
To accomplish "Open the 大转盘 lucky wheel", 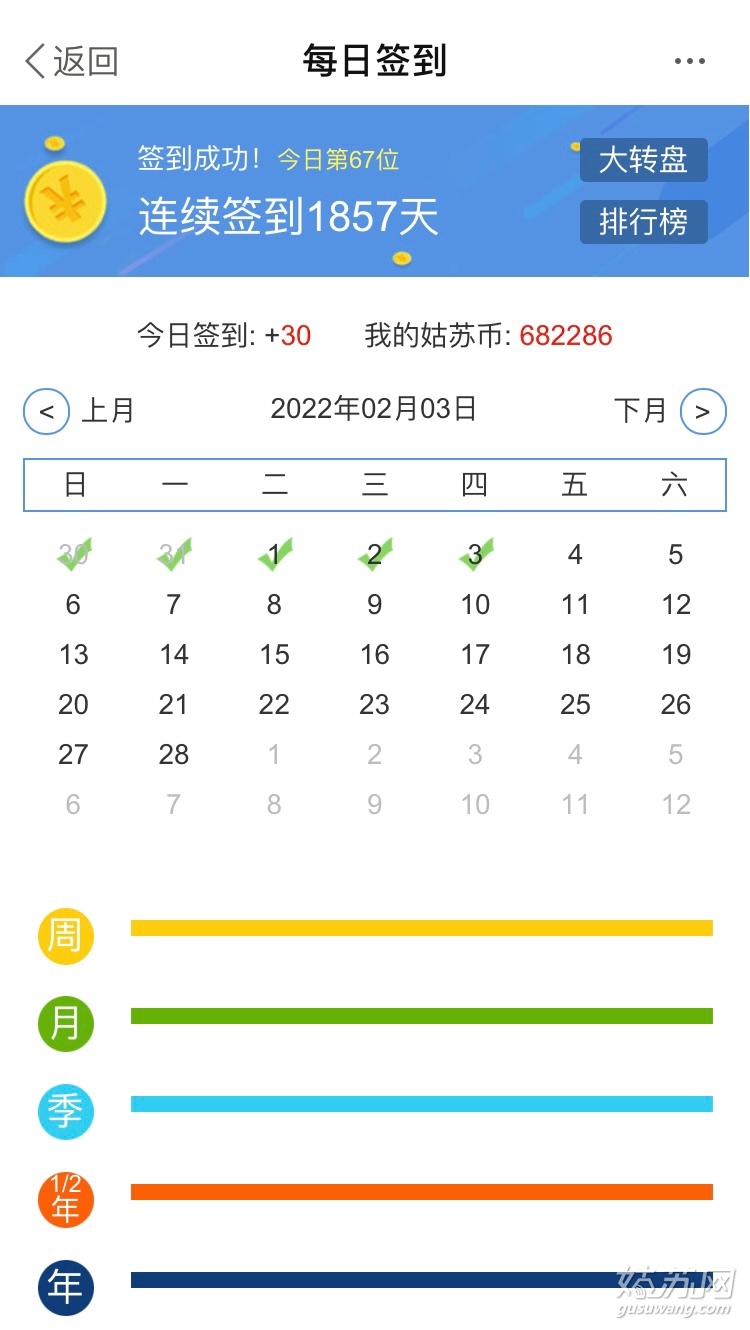I will click(643, 160).
